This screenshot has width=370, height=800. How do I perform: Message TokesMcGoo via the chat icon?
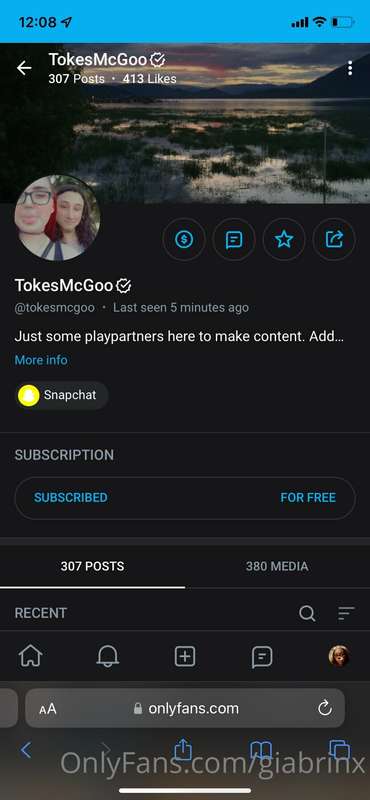point(234,239)
